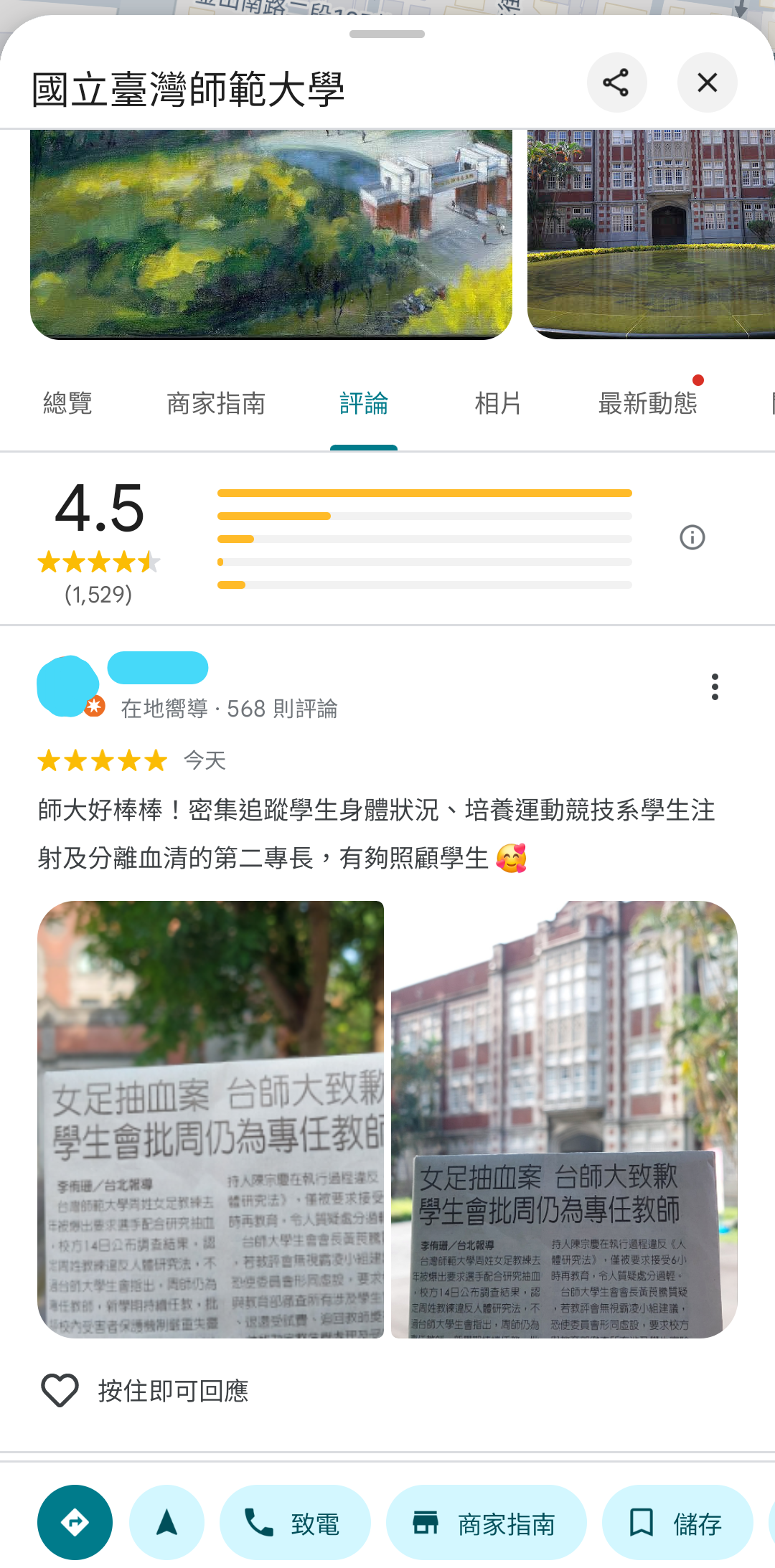775x1568 pixels.
Task: Open the red brick building photo
Action: click(x=650, y=233)
